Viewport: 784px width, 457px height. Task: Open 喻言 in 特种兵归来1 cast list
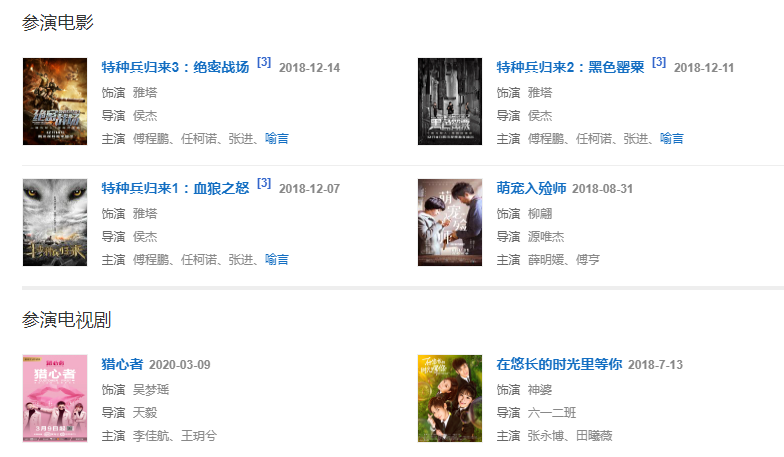click(277, 260)
